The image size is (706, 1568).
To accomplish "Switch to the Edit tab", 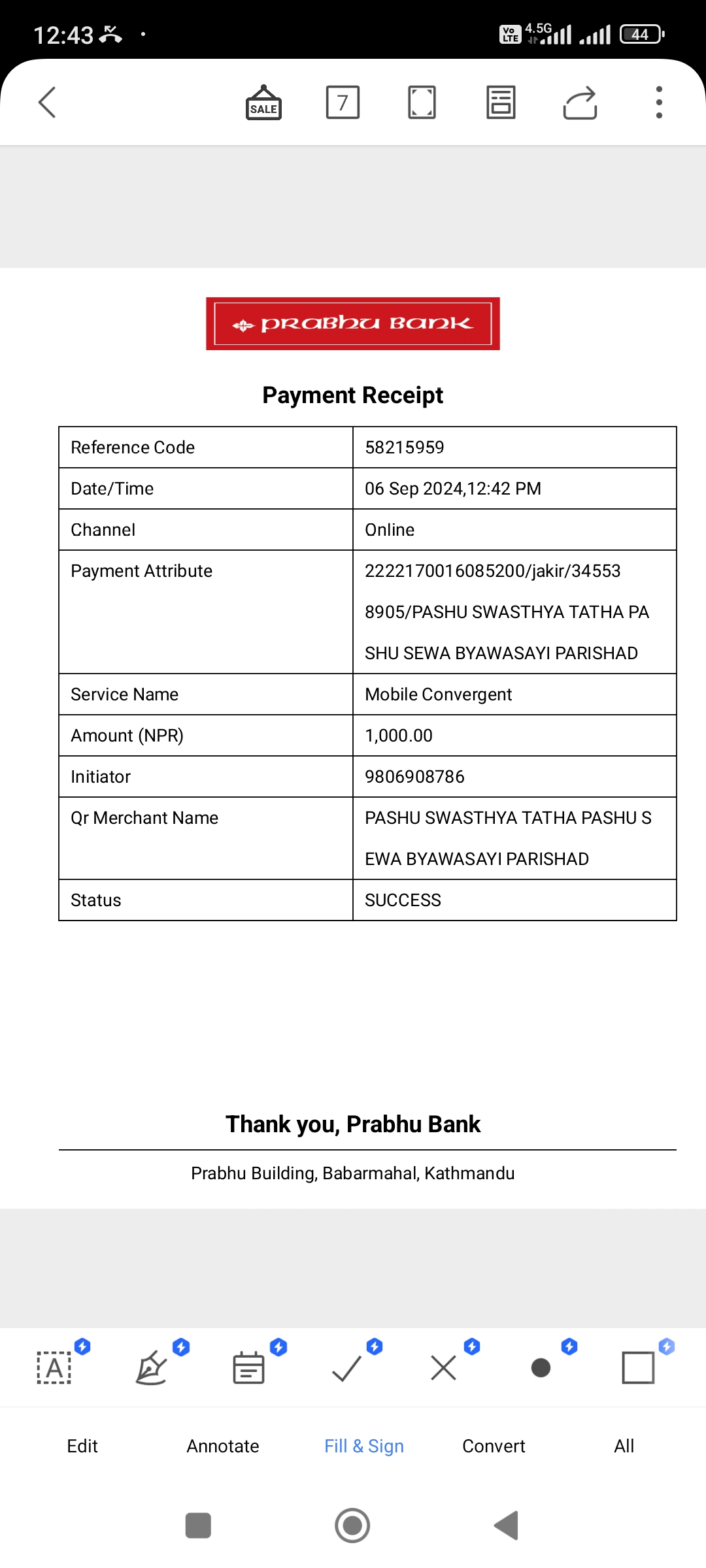I will [x=82, y=1446].
